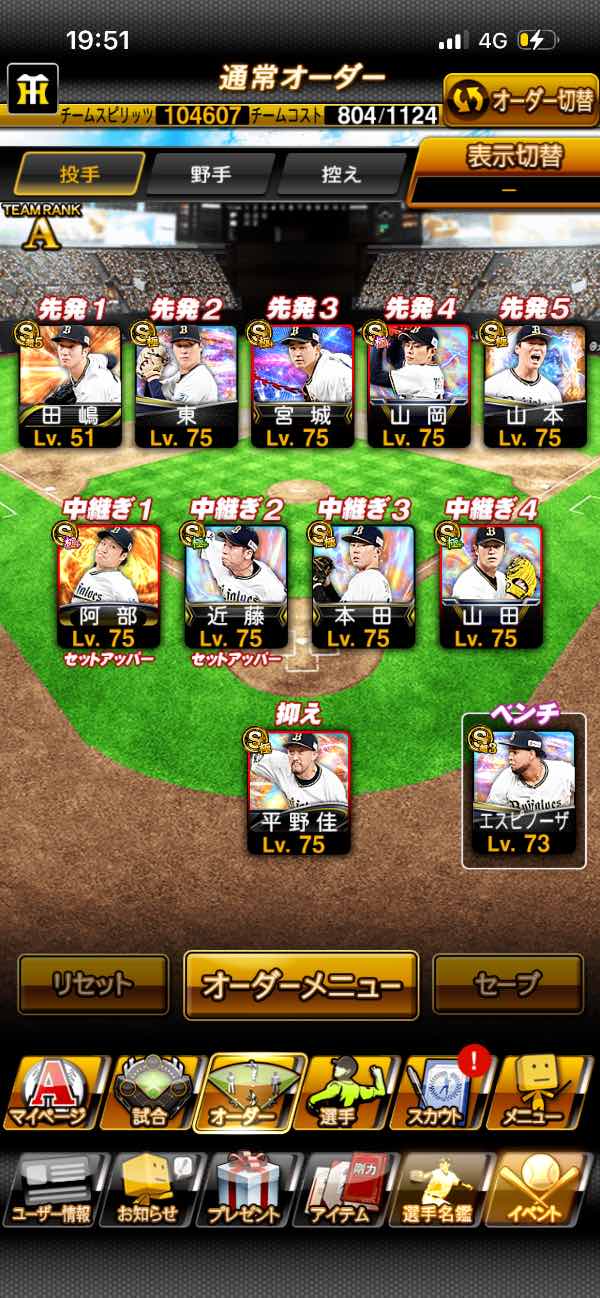The width and height of the screenshot is (600, 1298).
Task: Open reliever 阿部's card
Action: 108,586
